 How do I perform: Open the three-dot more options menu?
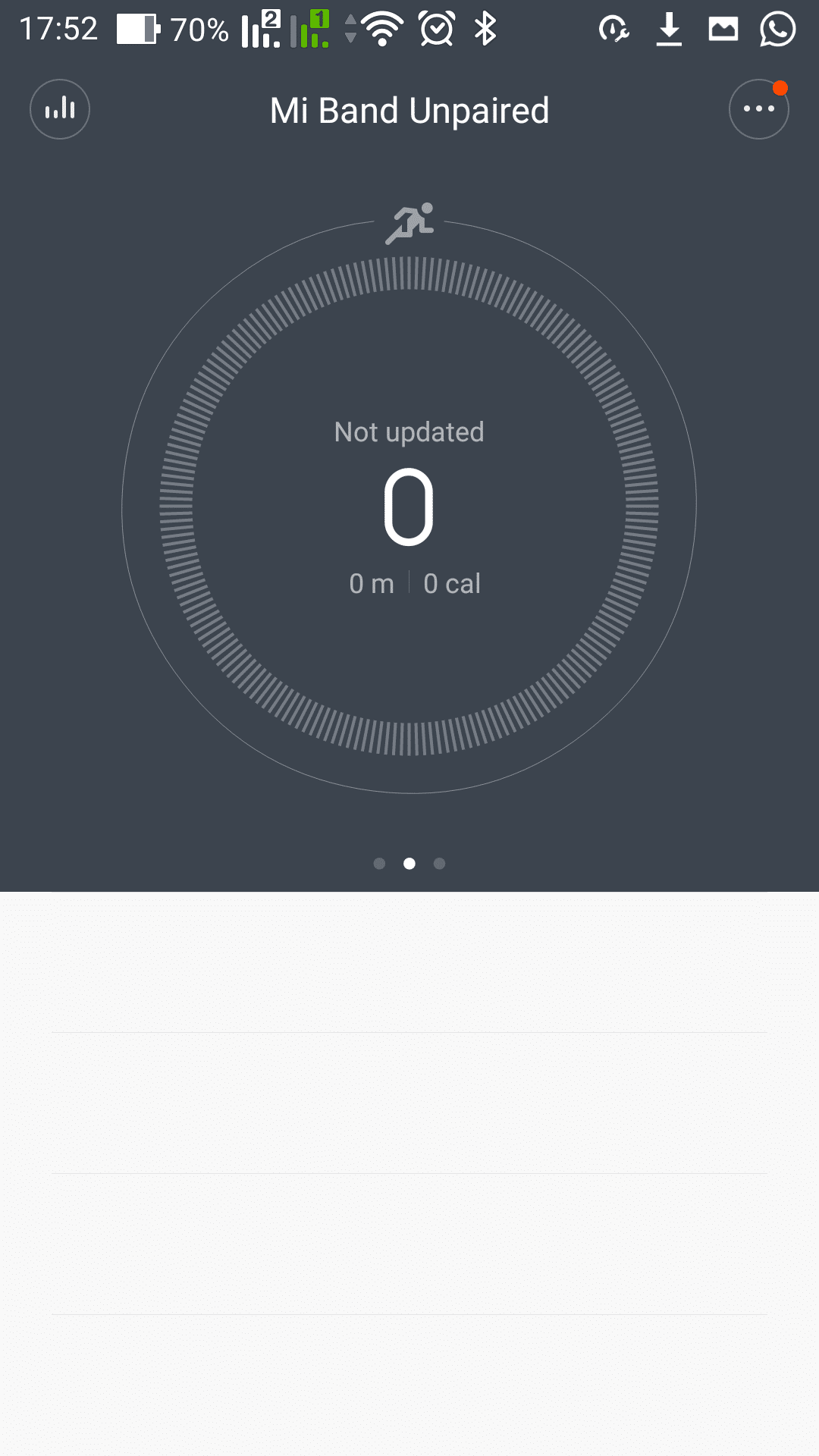758,109
